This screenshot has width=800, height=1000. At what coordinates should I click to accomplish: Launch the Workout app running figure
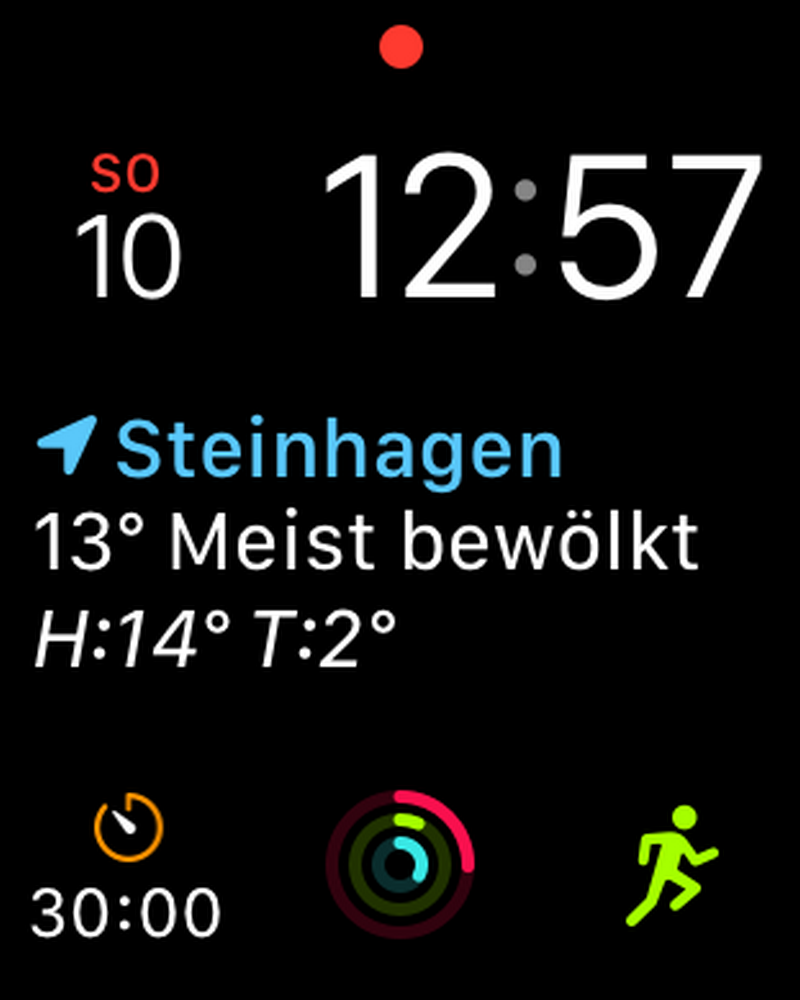(672, 863)
